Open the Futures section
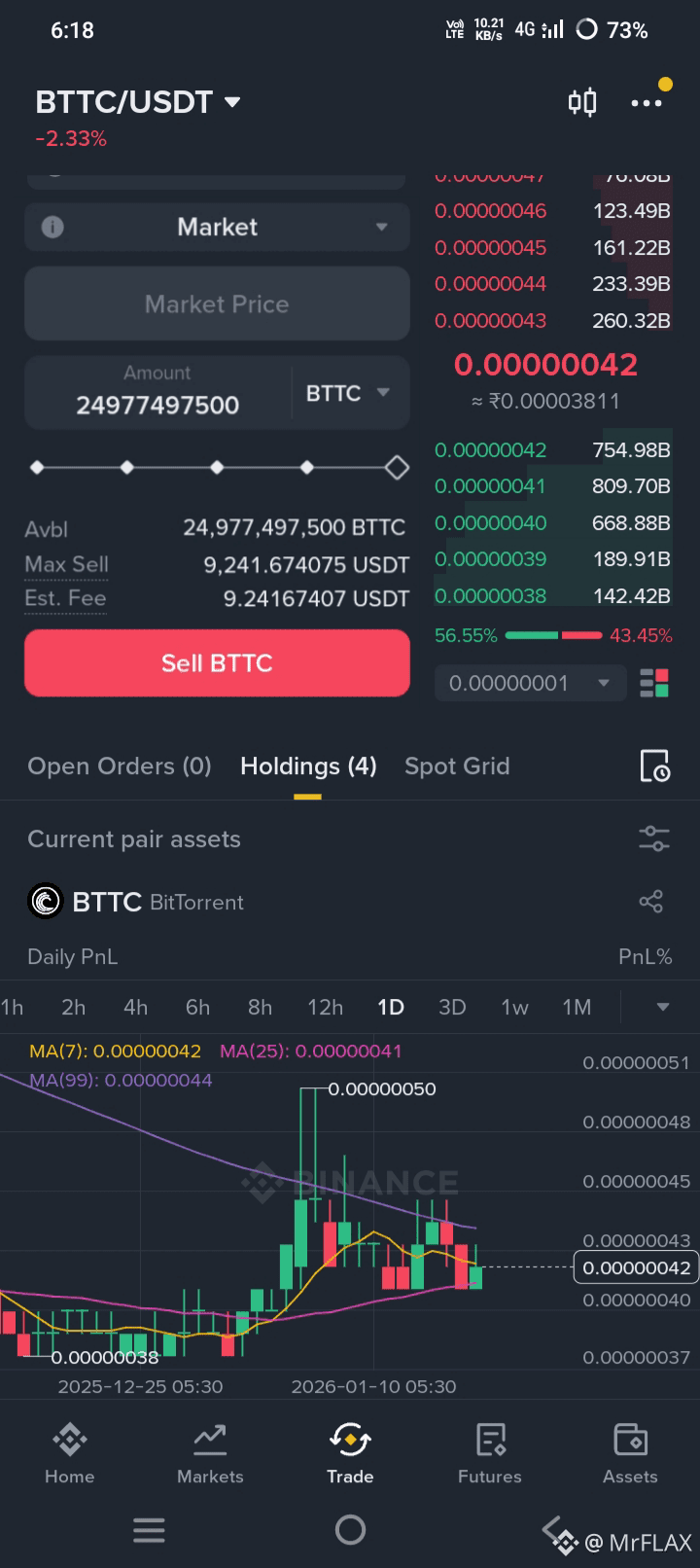Image resolution: width=700 pixels, height=1568 pixels. 489,1451
